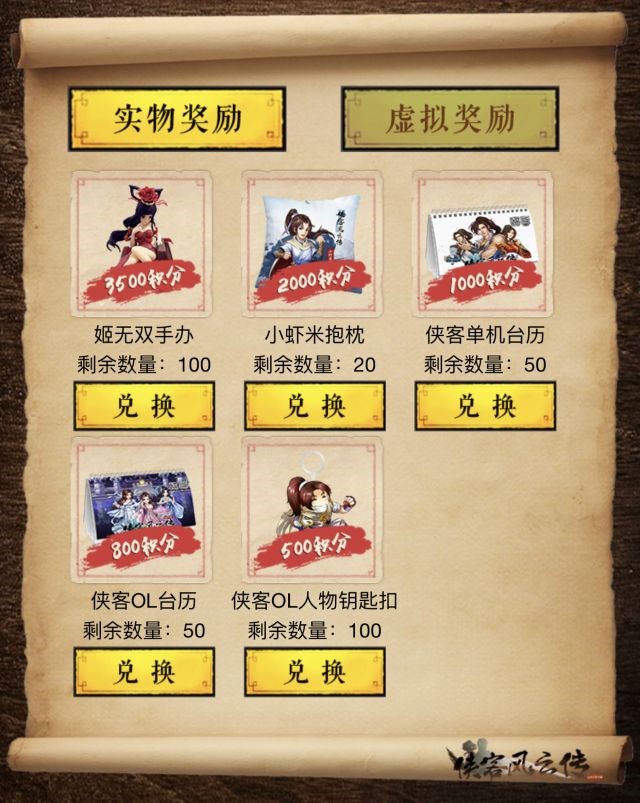Tap 兑换 under 小虾米抱枕

coord(315,405)
